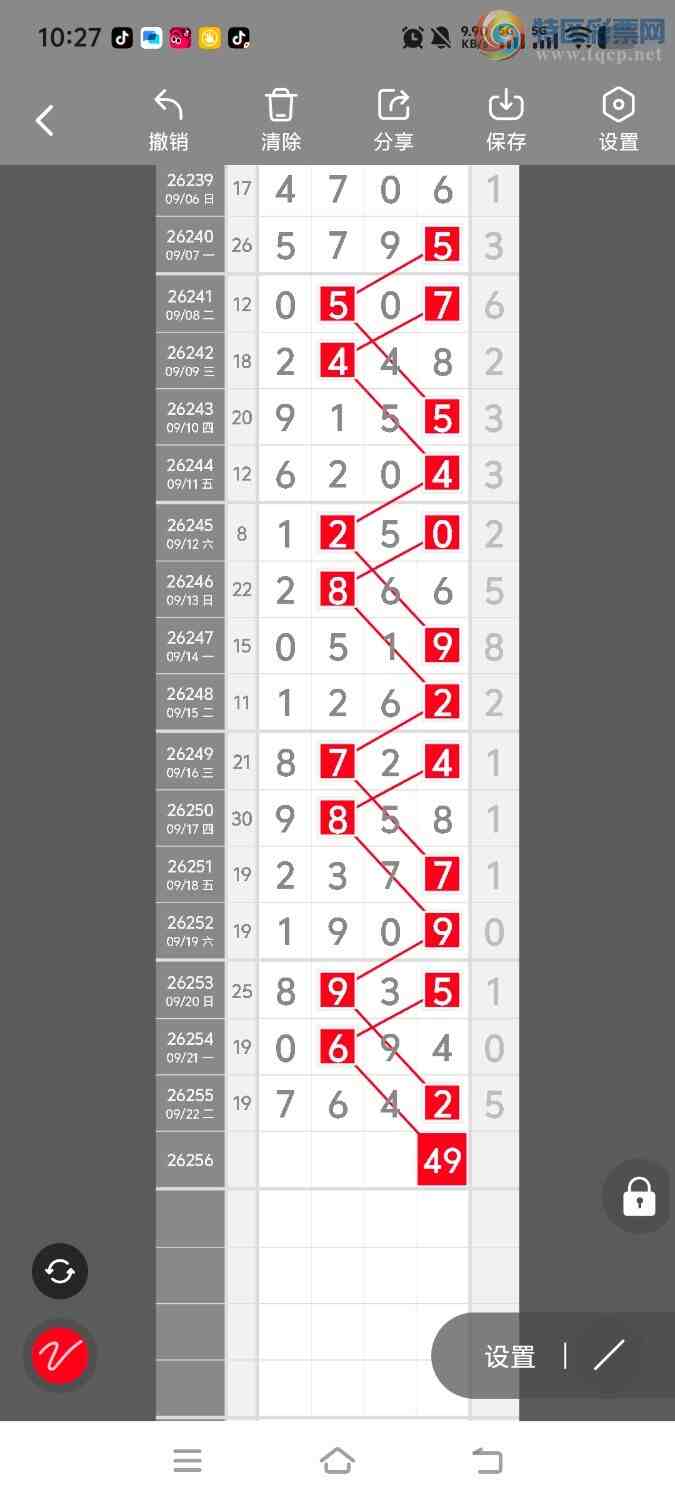Go back with the top-left arrow
Viewport: 675px width, 1500px height.
pos(45,121)
